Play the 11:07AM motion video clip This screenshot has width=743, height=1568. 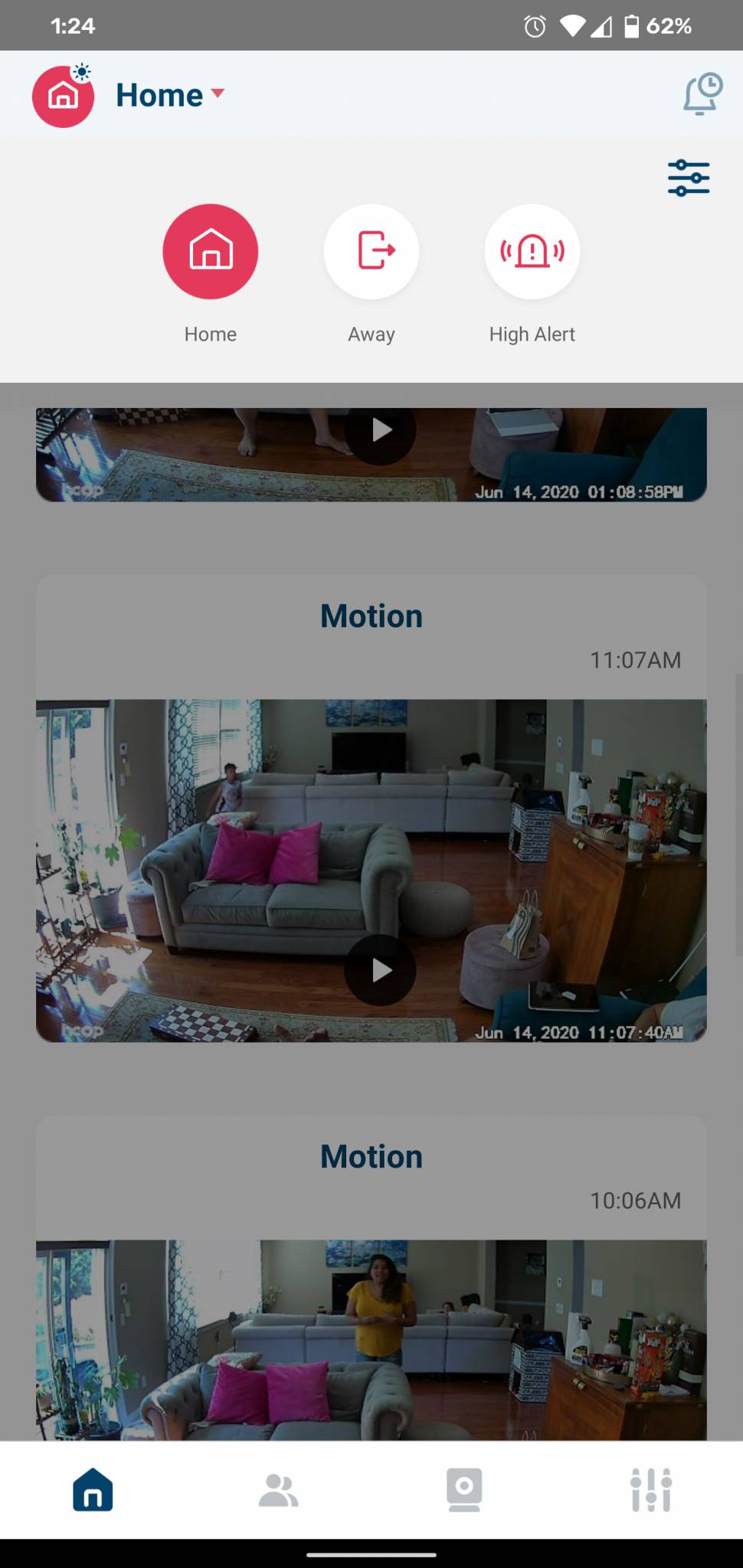click(379, 969)
